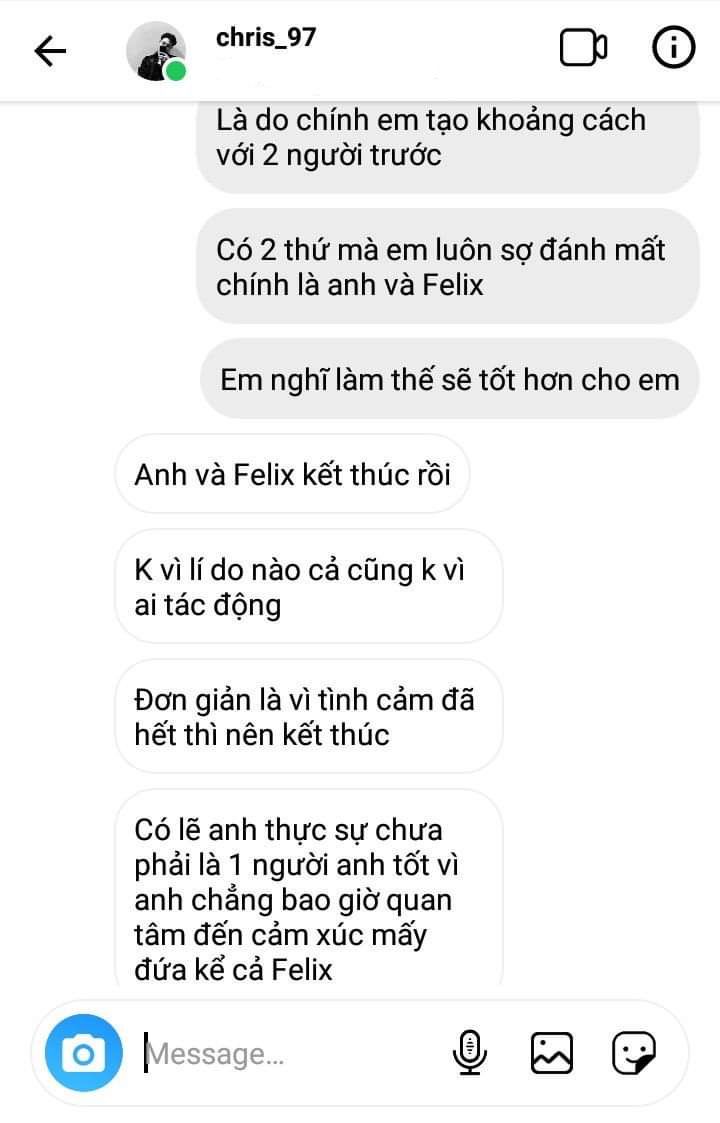Image resolution: width=720 pixels, height=1123 pixels.
Task: Record a voice message
Action: click(x=470, y=1052)
